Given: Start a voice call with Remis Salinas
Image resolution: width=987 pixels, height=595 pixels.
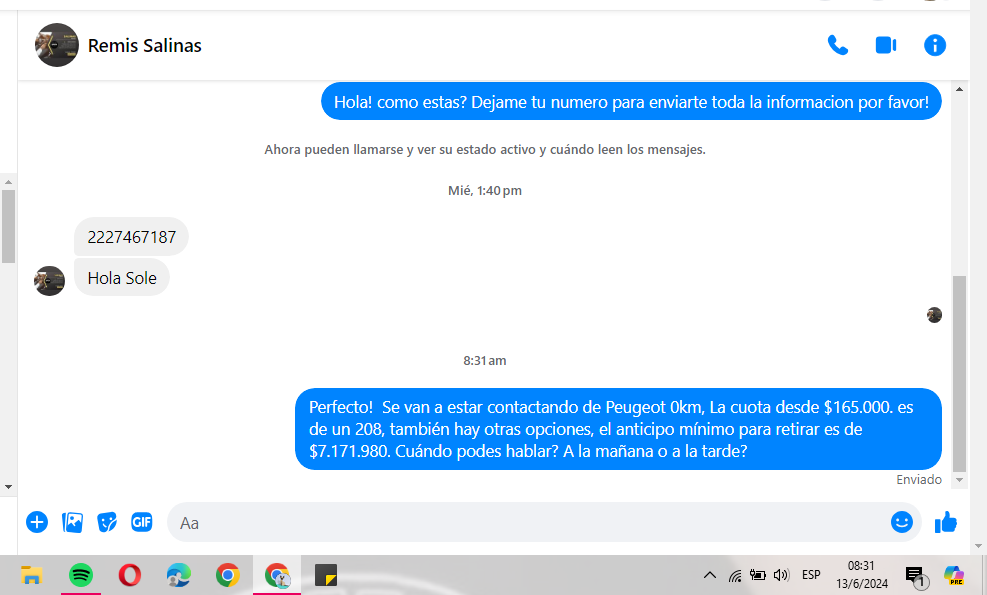Looking at the screenshot, I should click(837, 45).
